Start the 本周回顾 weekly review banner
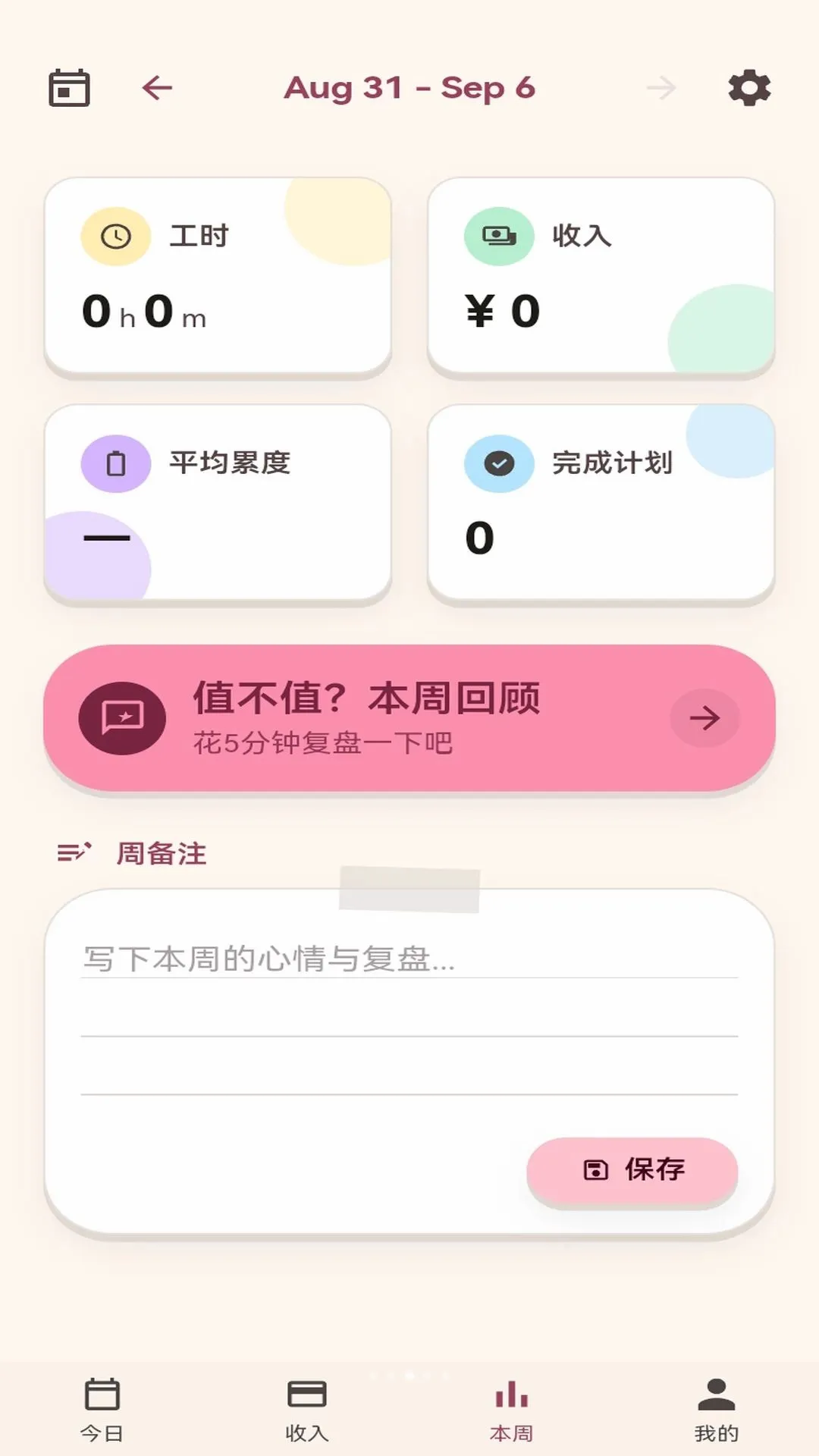 (x=409, y=718)
